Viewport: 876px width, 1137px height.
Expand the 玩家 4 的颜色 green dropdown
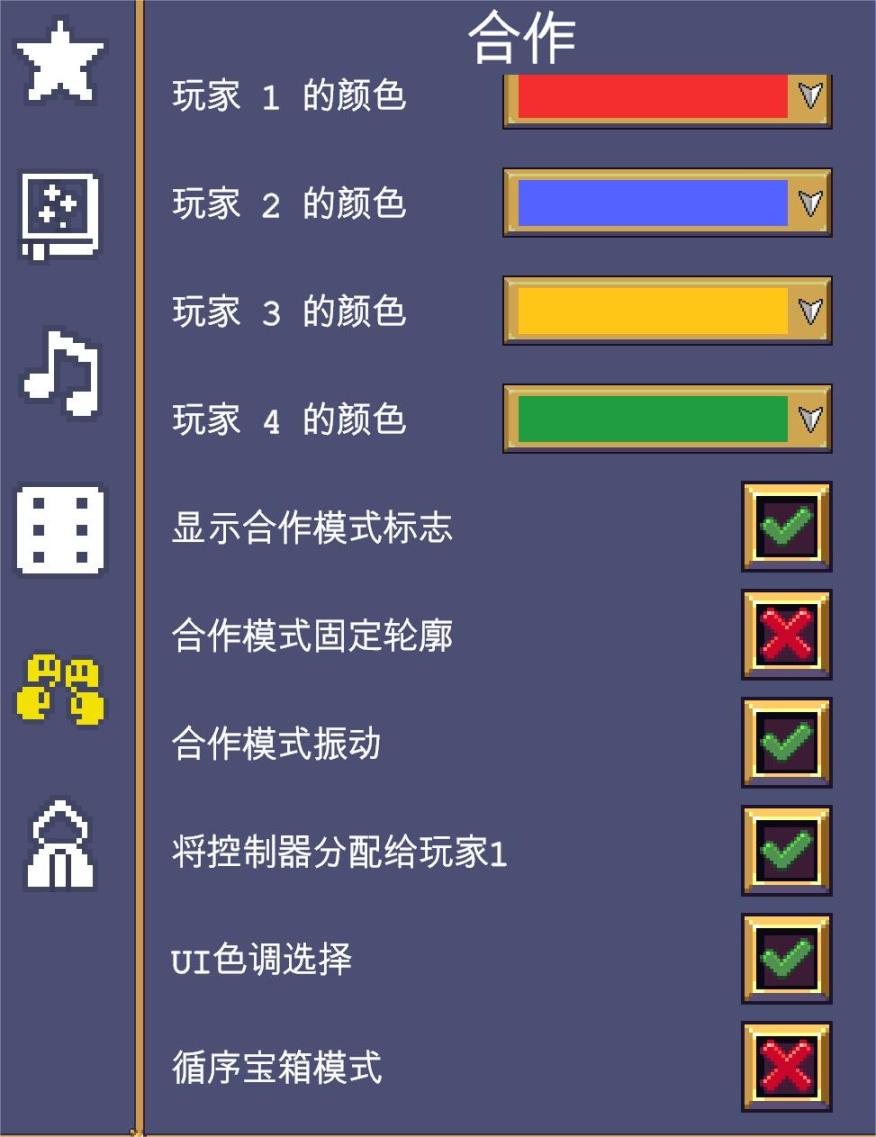[x=667, y=419]
